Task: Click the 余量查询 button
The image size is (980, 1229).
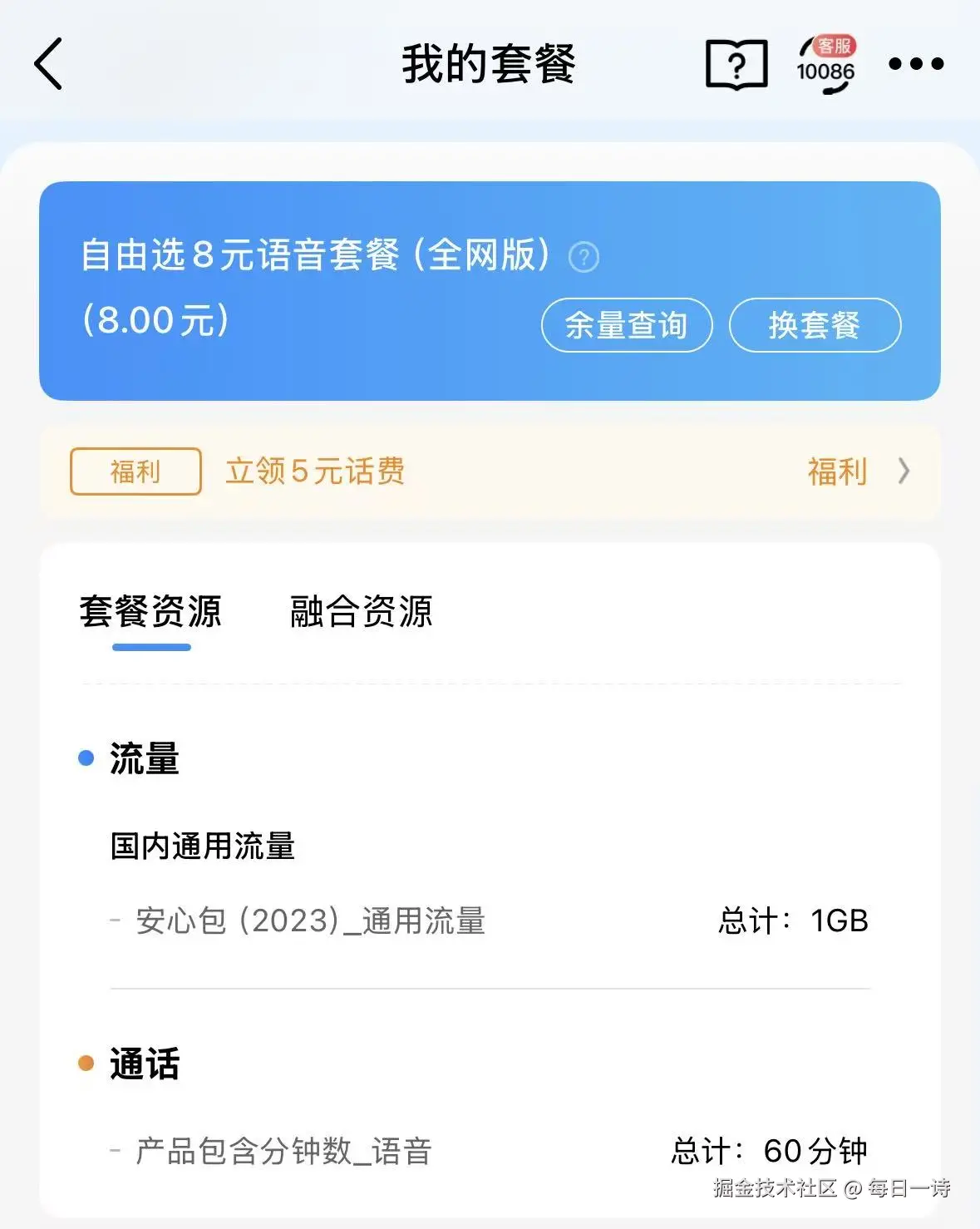Action: tap(626, 325)
